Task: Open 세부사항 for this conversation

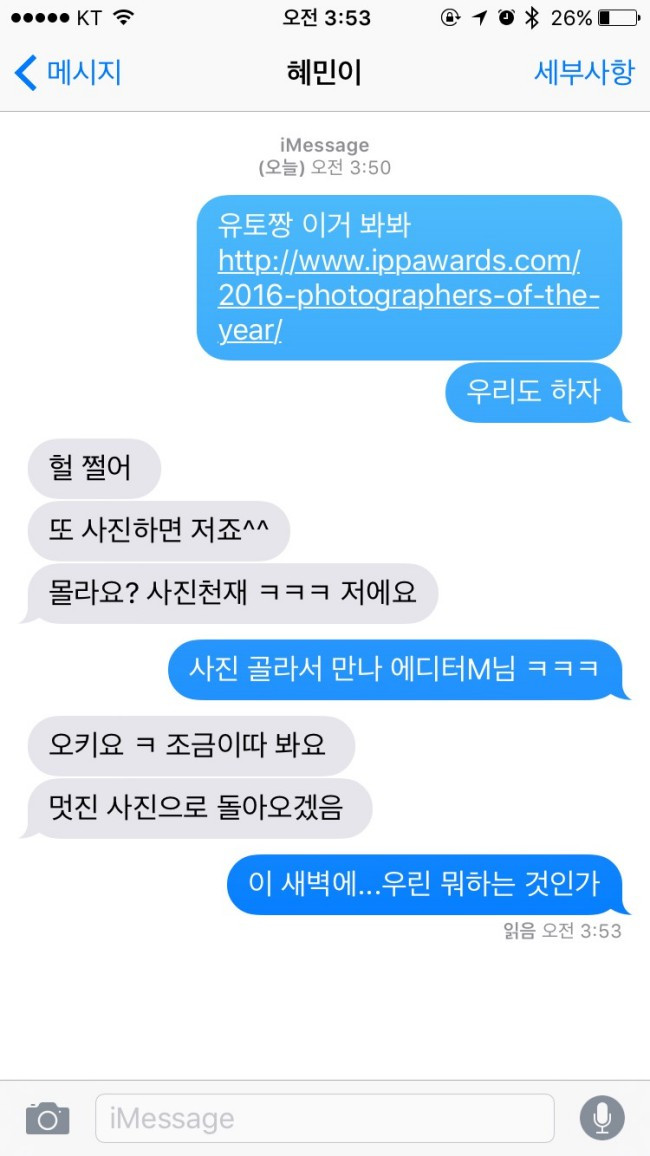Action: click(584, 73)
